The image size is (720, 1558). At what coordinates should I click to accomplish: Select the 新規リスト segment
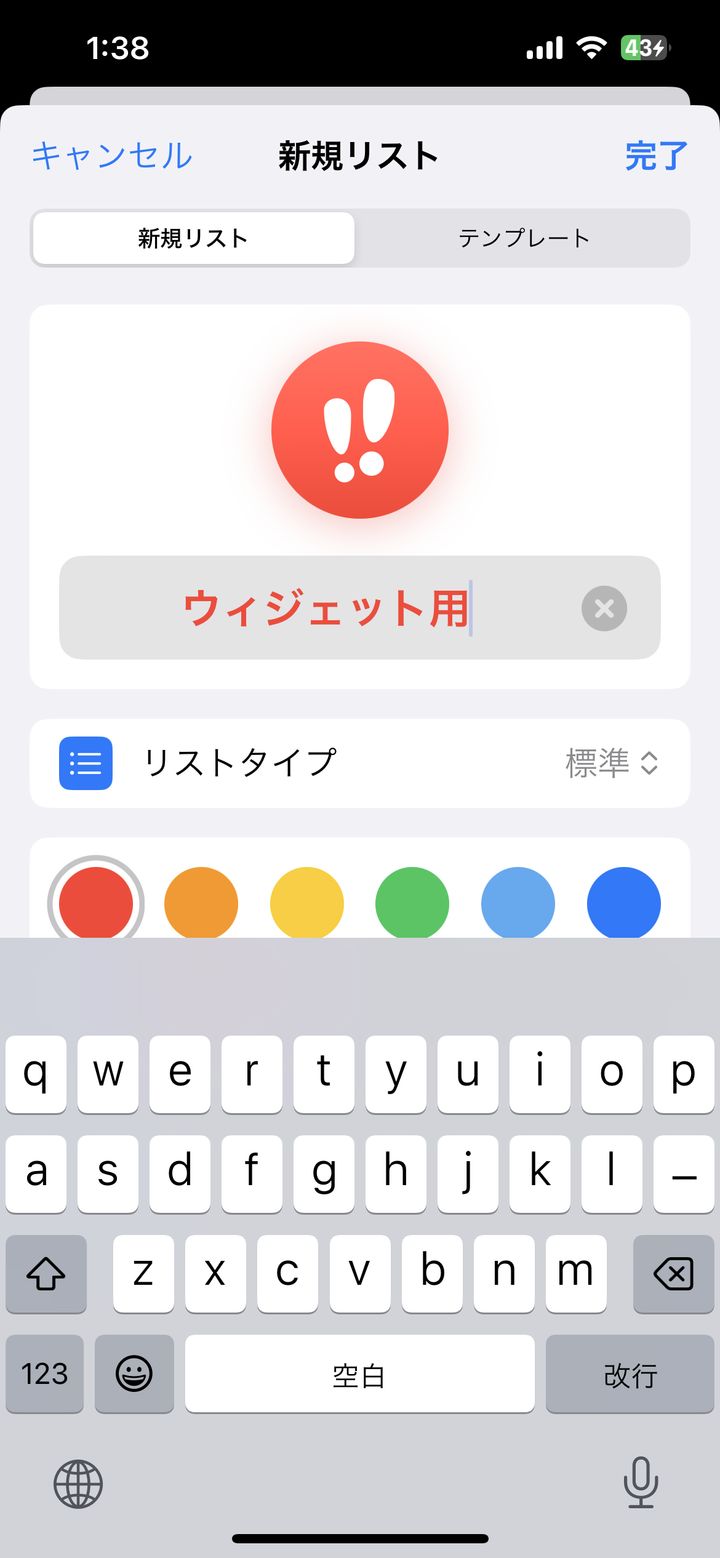click(x=193, y=238)
